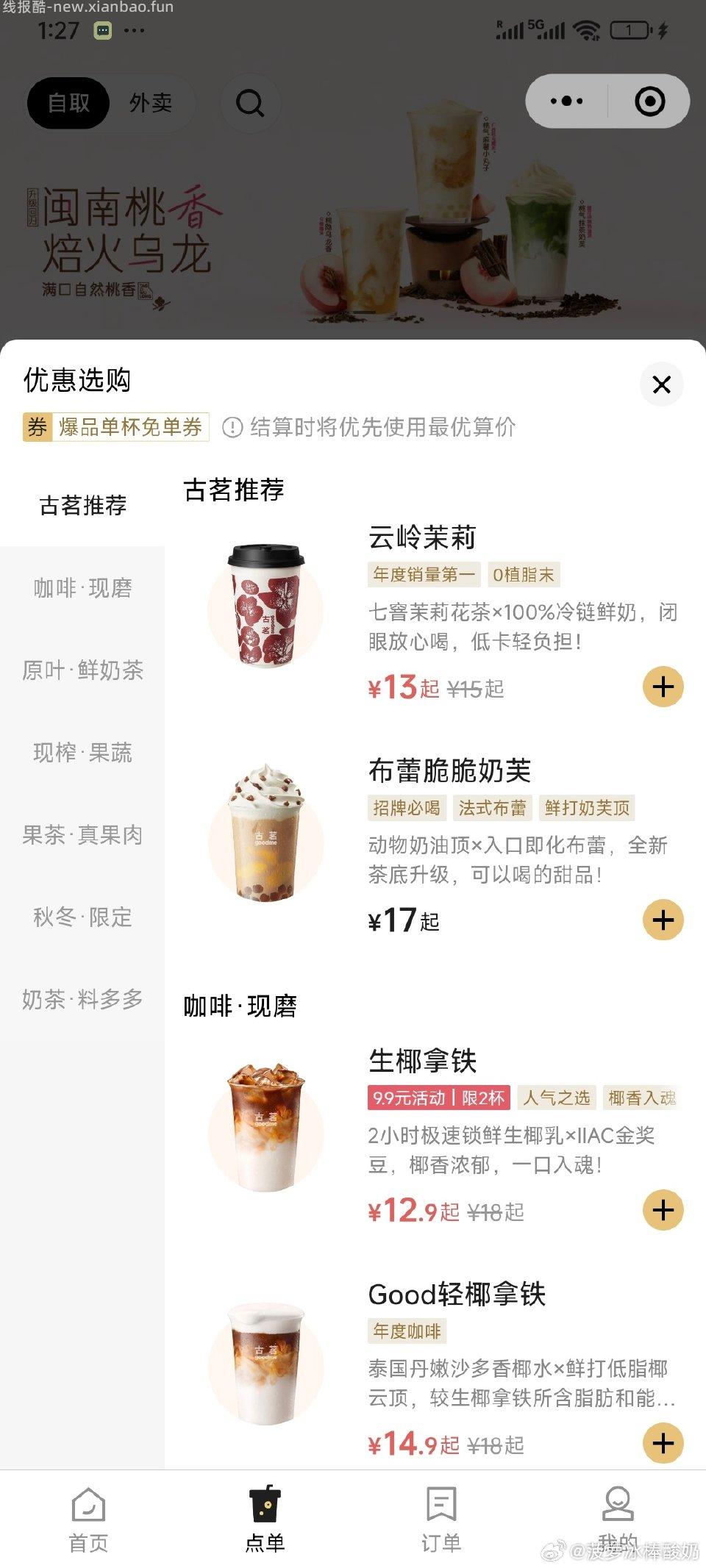This screenshot has height=1568, width=706.
Task: Add 云岭茉莉 with the plus button
Action: 663,687
